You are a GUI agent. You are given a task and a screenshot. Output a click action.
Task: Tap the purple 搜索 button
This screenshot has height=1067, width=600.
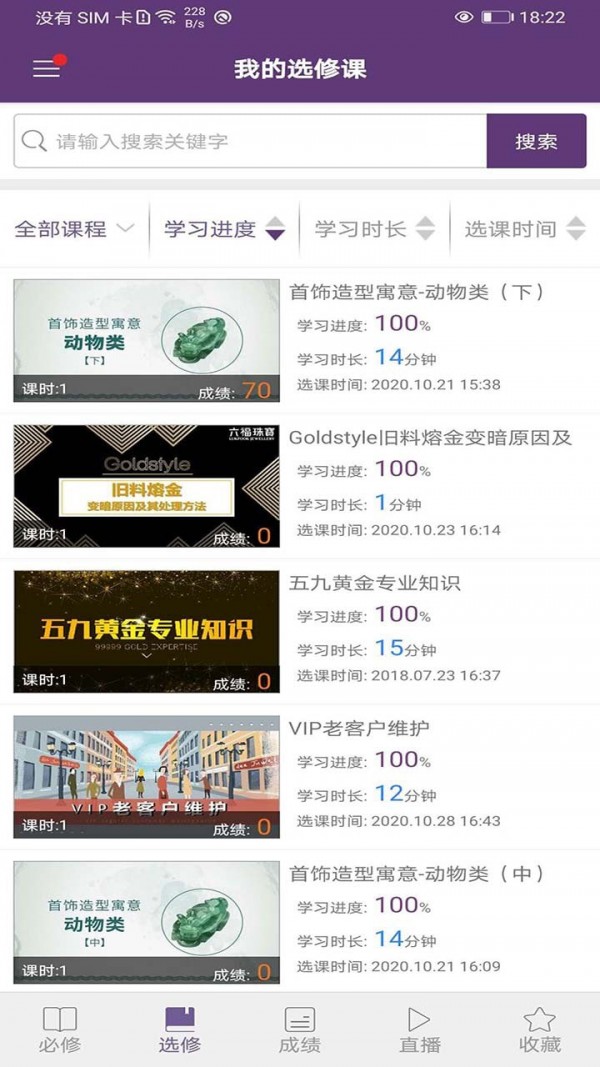(536, 141)
